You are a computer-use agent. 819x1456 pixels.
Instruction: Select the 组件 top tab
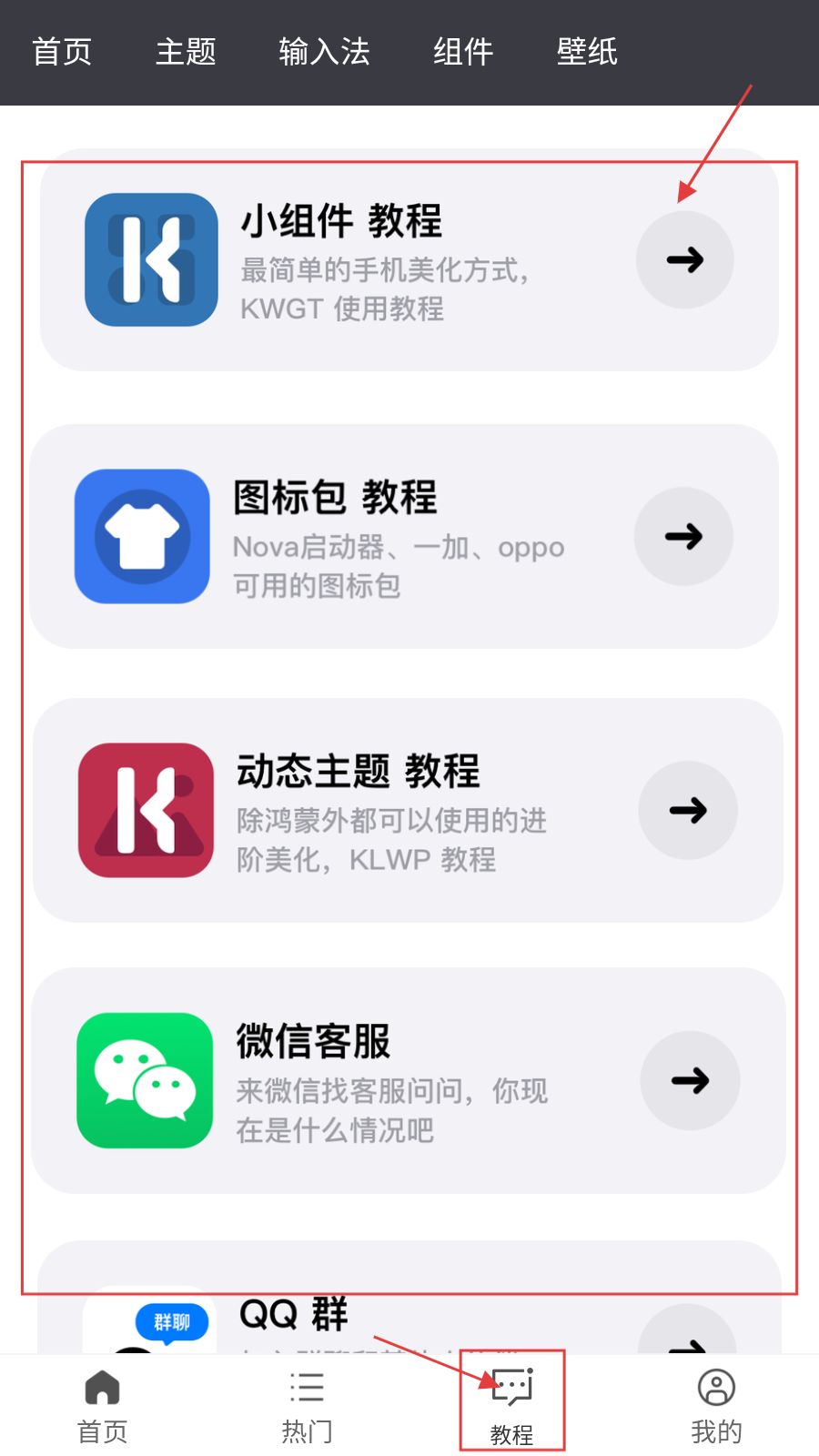click(463, 52)
